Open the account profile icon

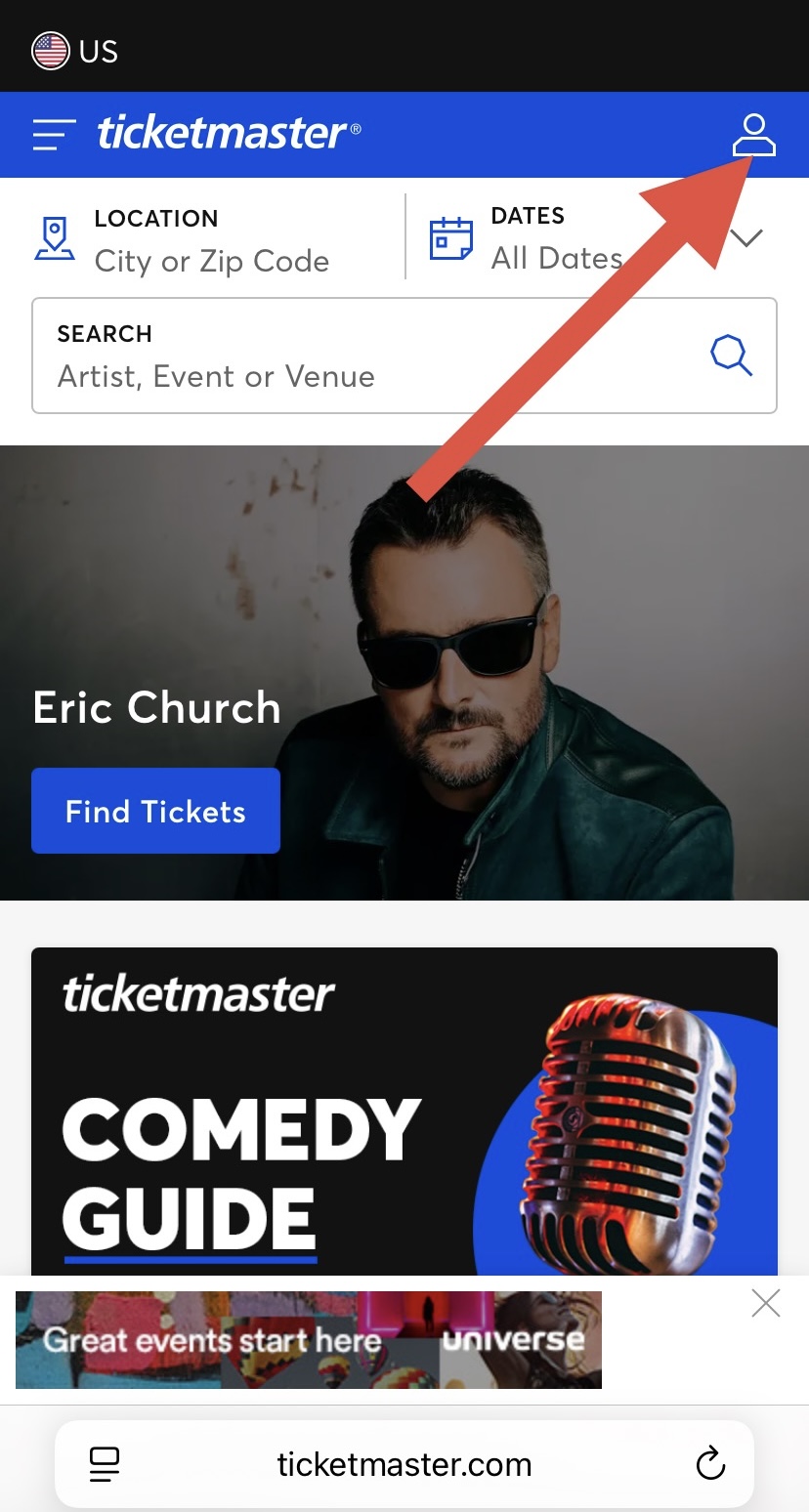coord(753,136)
